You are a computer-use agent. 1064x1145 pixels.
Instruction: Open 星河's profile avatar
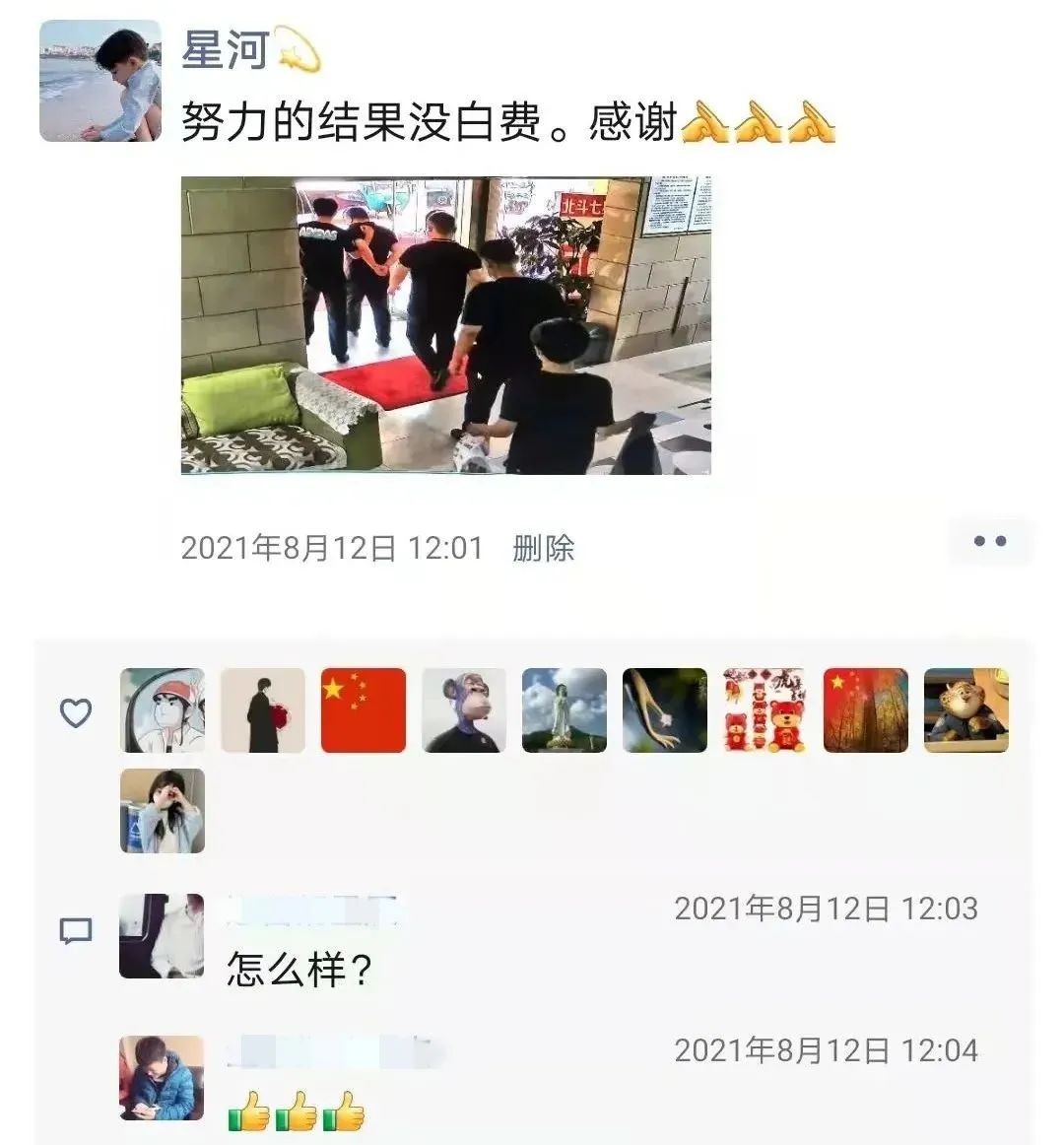[x=100, y=81]
